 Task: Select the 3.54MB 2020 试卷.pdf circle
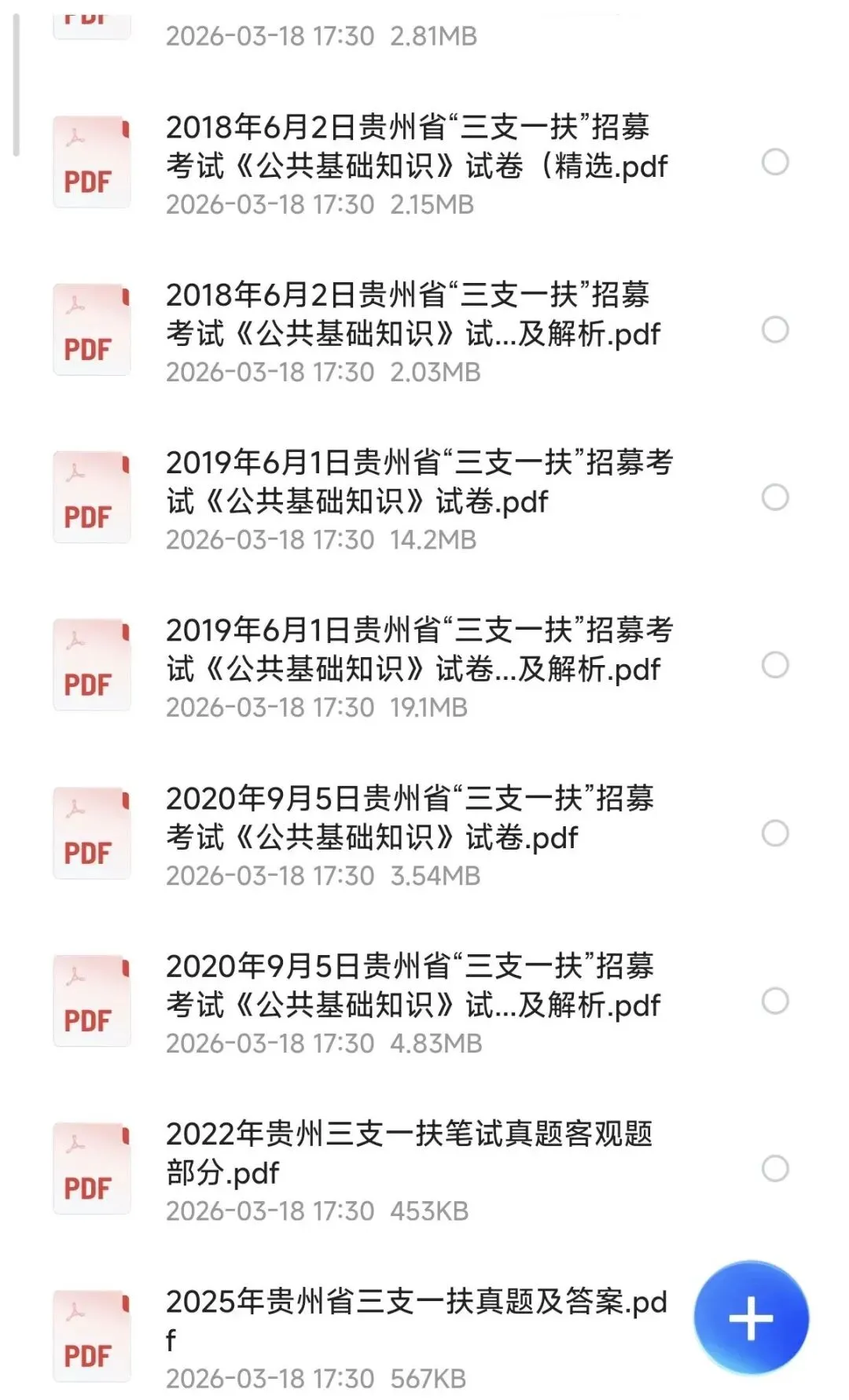[x=775, y=833]
